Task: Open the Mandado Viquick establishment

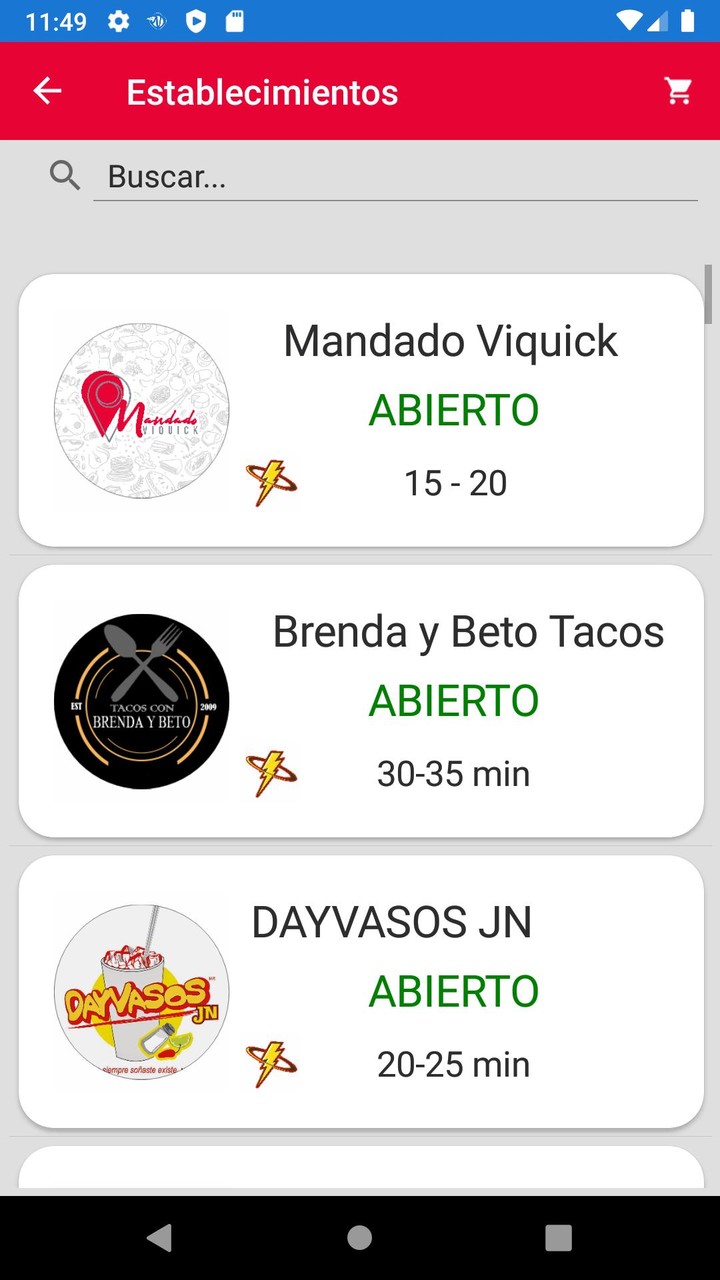Action: [x=361, y=410]
